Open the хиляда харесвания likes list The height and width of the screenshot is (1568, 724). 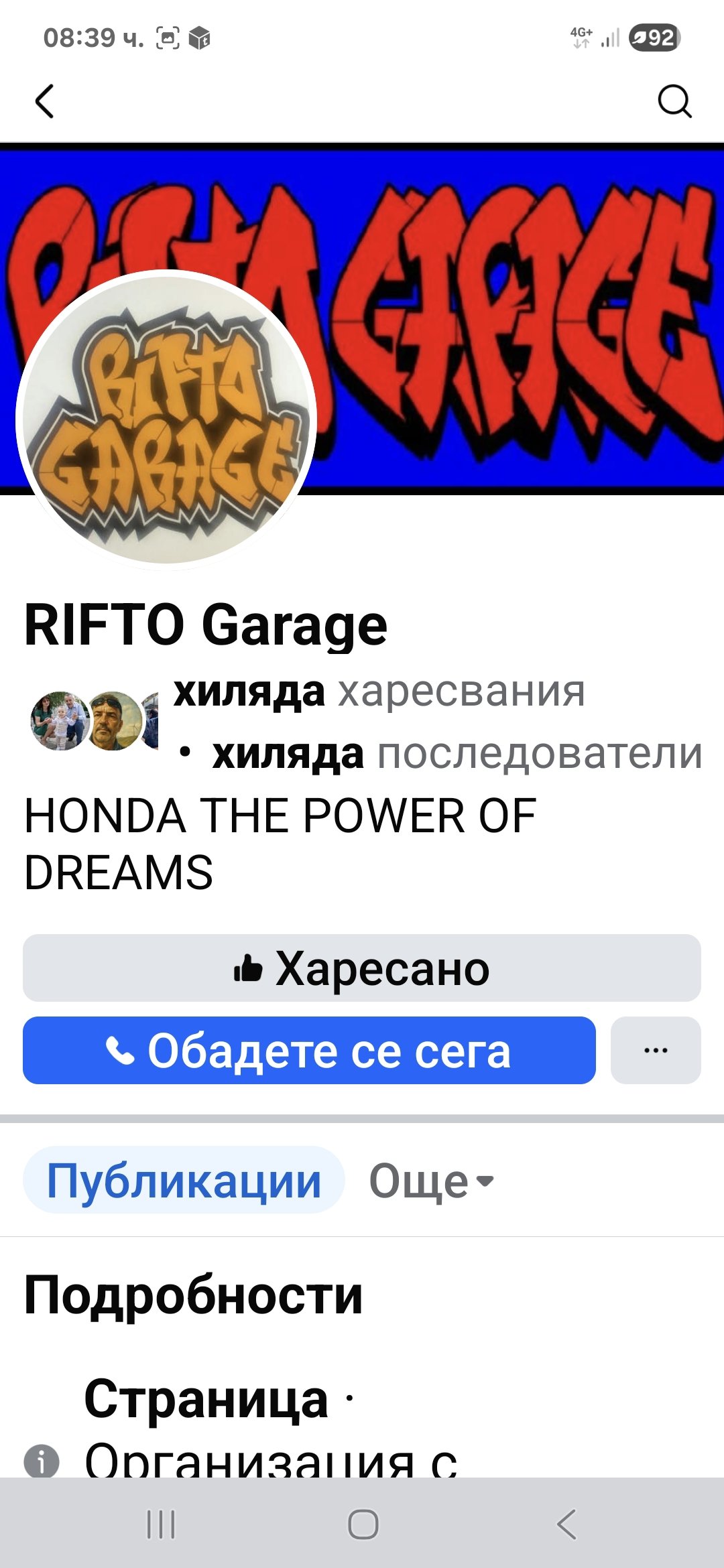pos(379,692)
